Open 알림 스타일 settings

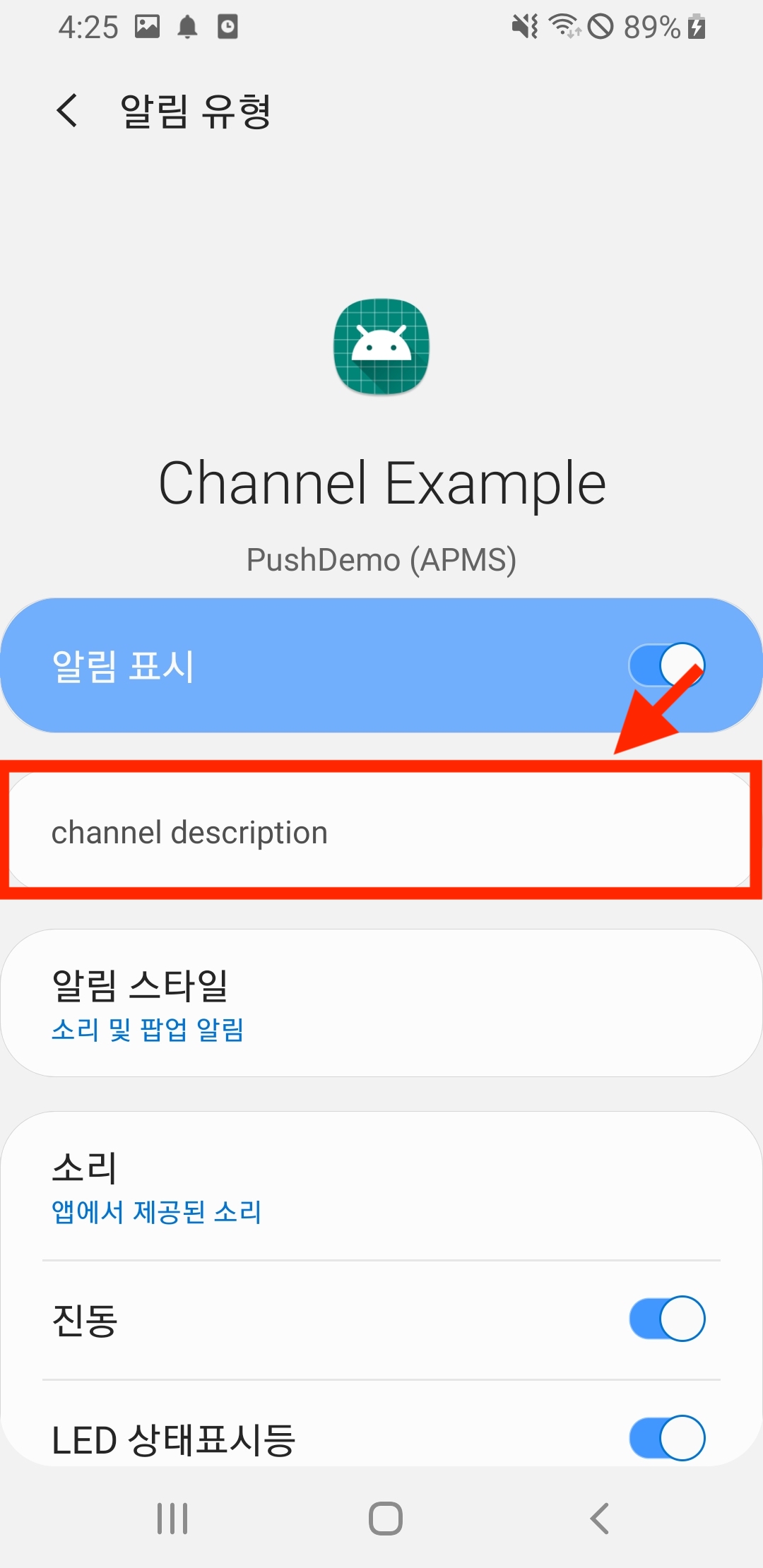click(x=381, y=1003)
